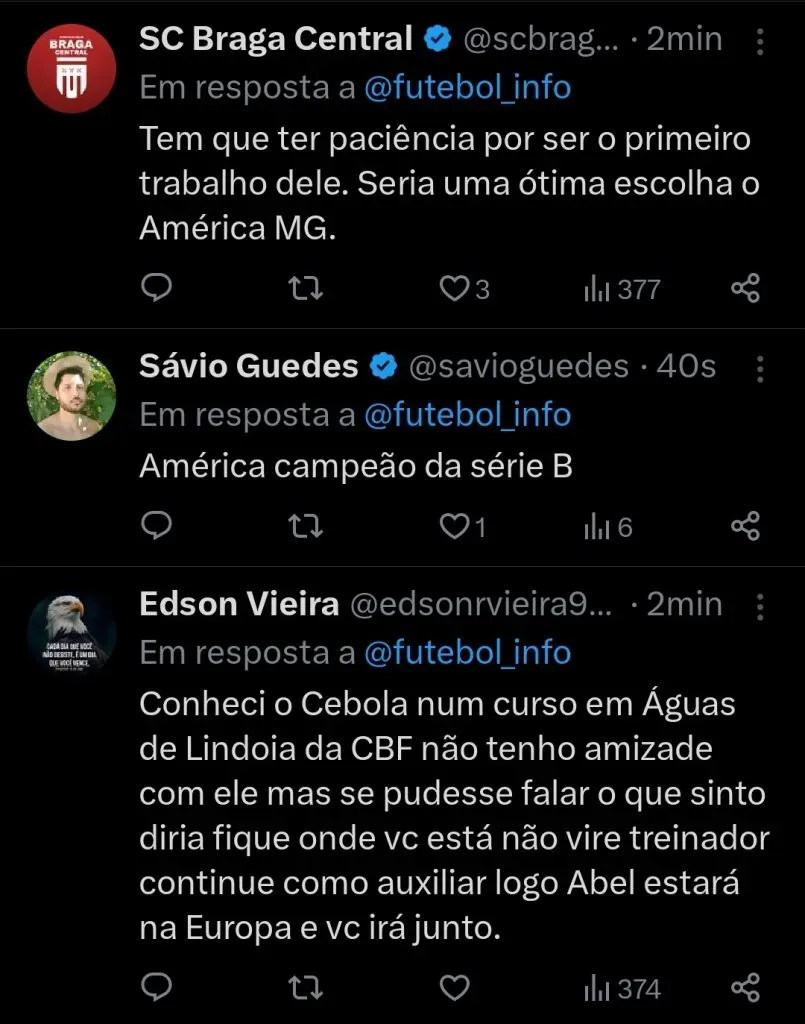
Task: Share Edson Vieira's tweet
Action: tap(745, 988)
